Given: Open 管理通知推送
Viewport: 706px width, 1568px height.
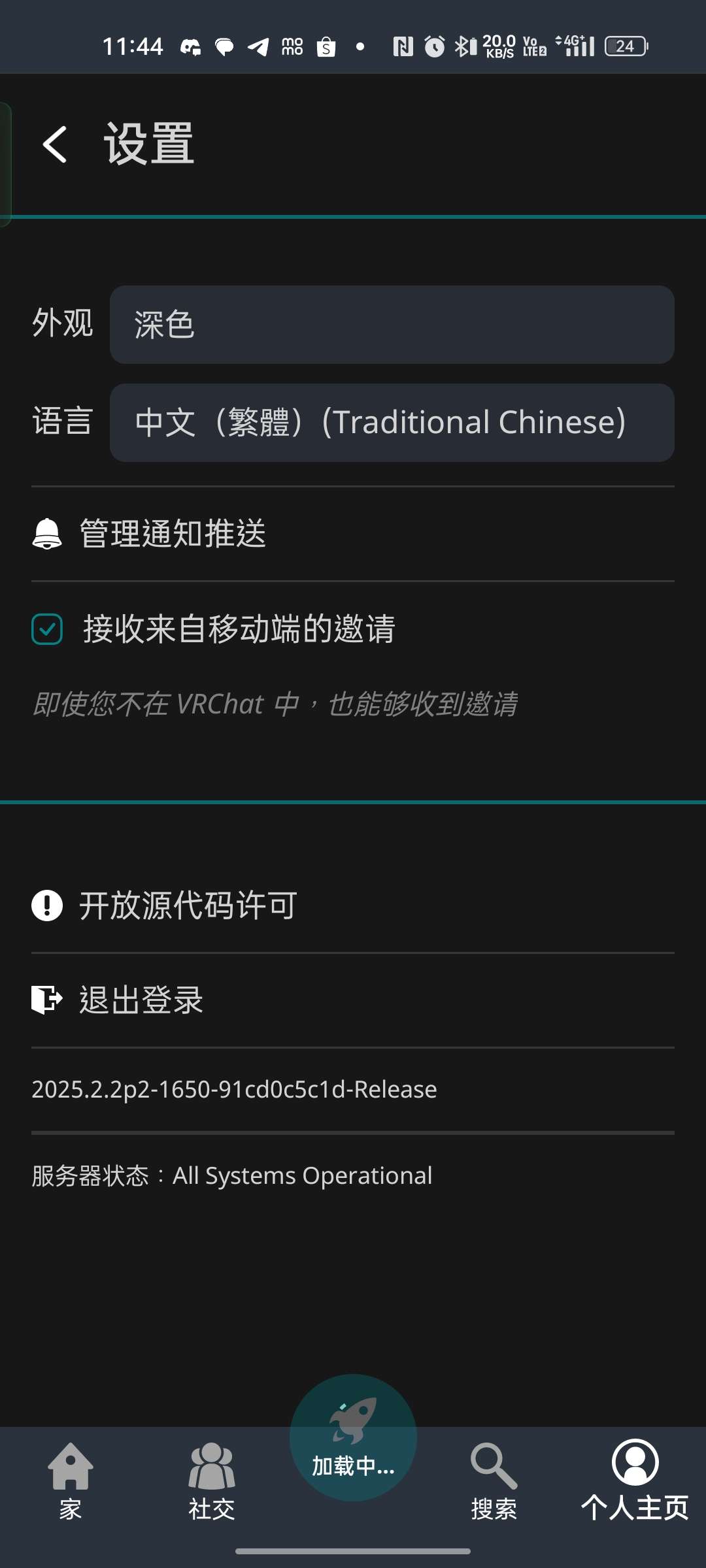Looking at the screenshot, I should [x=173, y=534].
